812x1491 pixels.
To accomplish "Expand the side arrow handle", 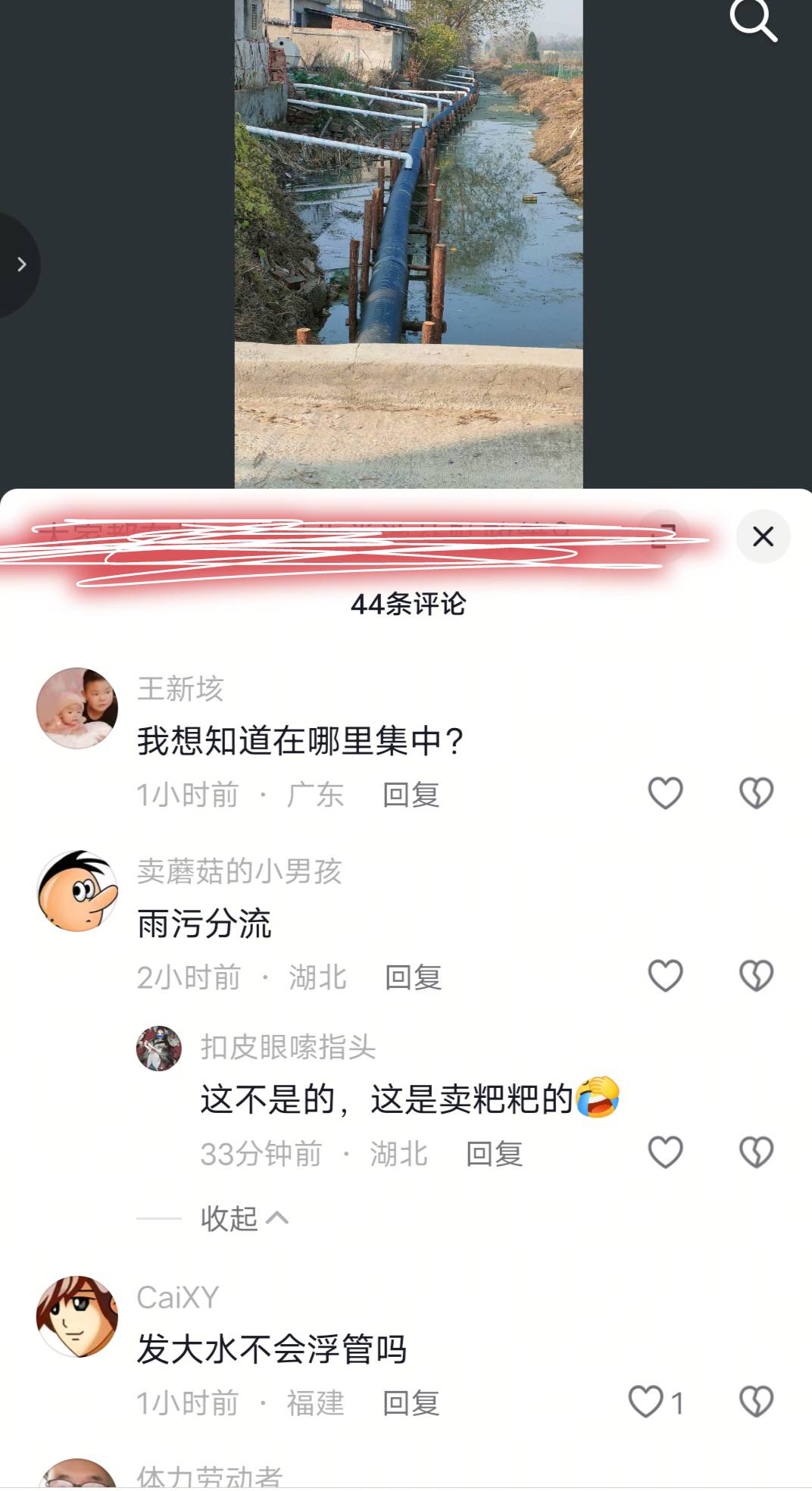I will point(20,264).
